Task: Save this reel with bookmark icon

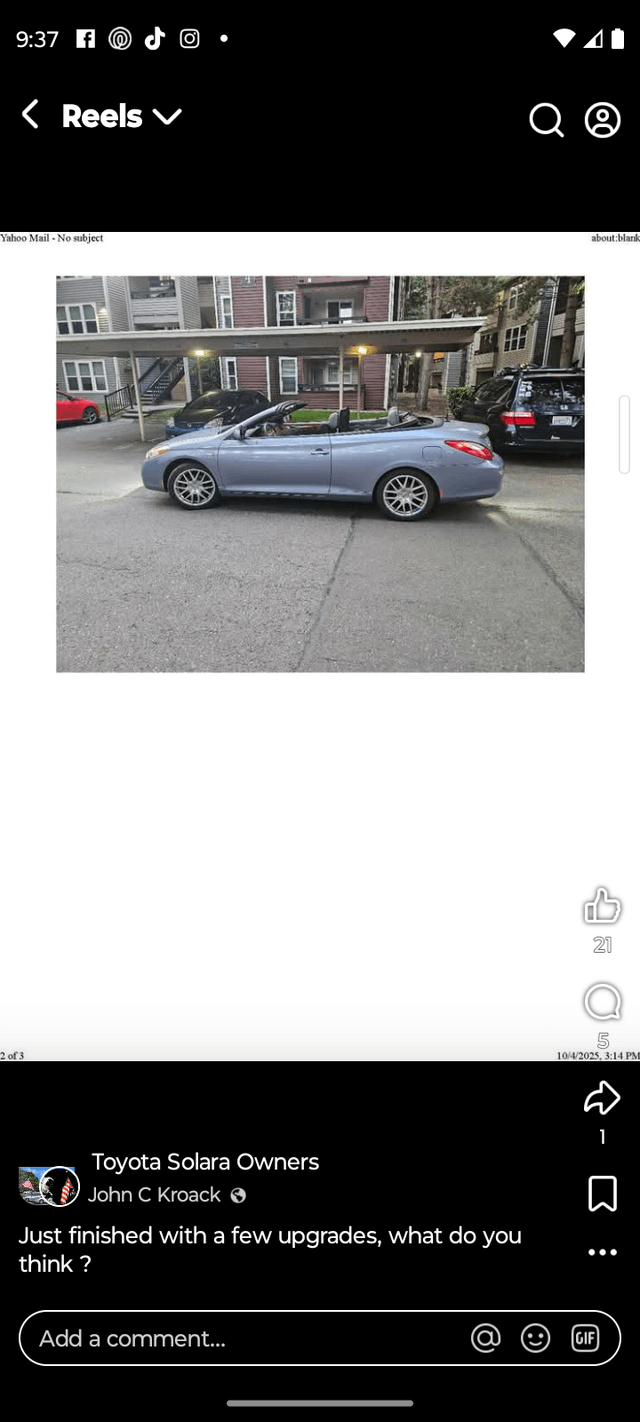Action: (x=602, y=1194)
